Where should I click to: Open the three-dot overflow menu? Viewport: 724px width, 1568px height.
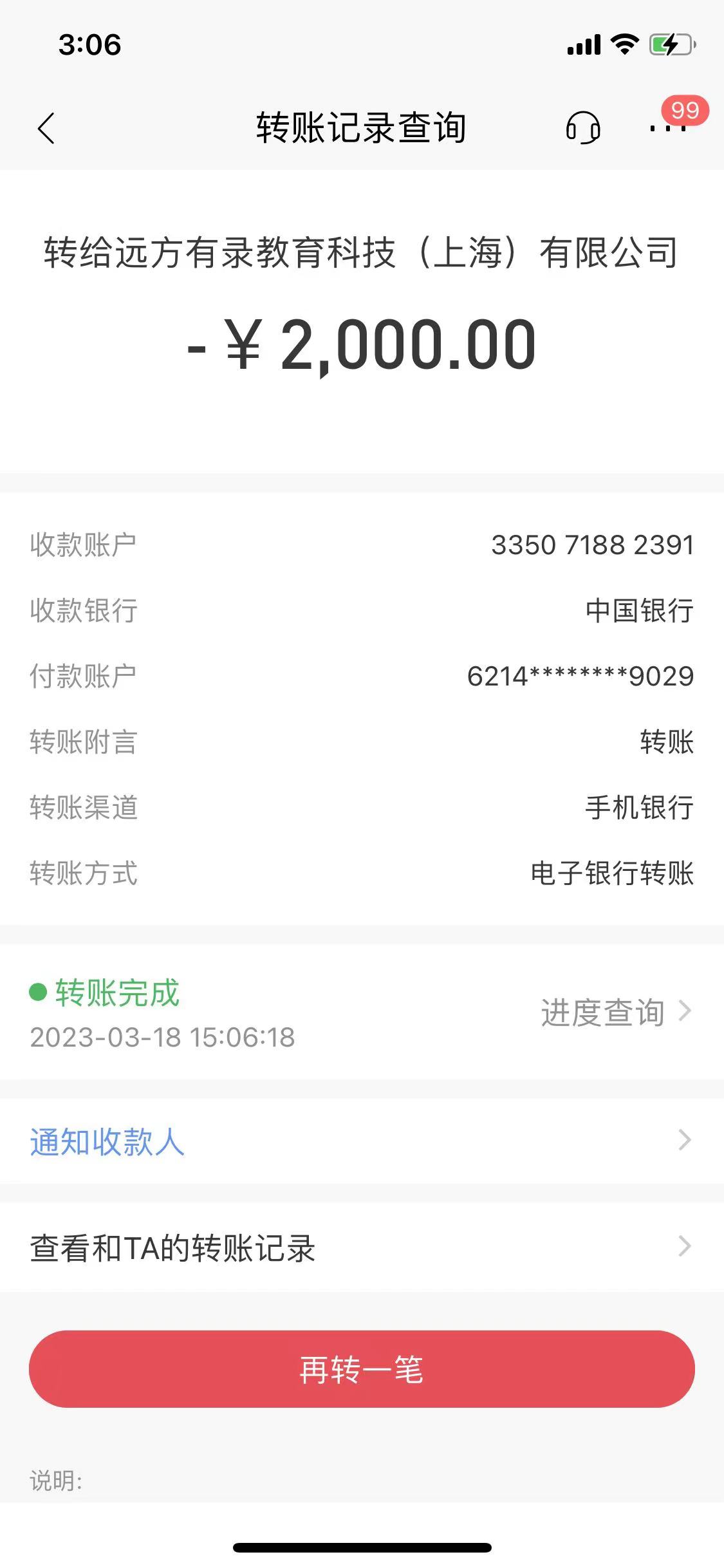click(667, 128)
